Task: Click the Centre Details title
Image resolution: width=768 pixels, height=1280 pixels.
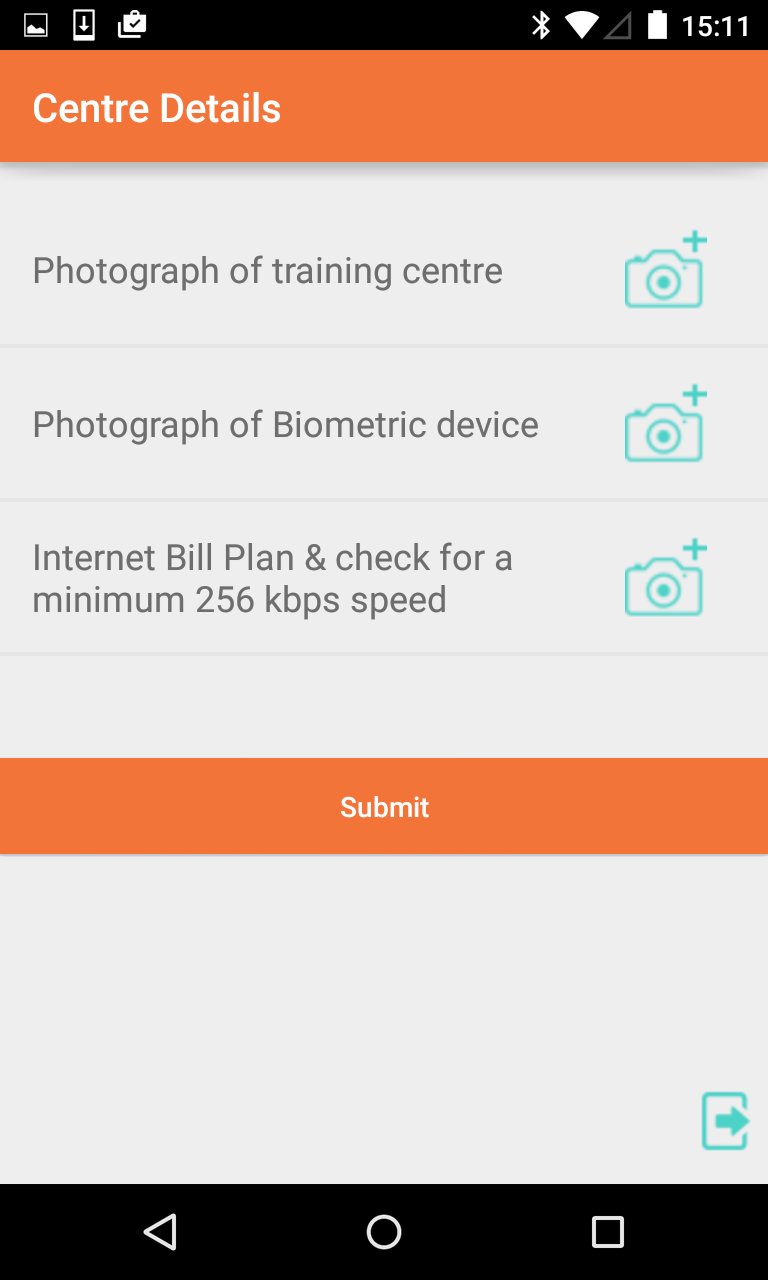Action: (x=156, y=107)
